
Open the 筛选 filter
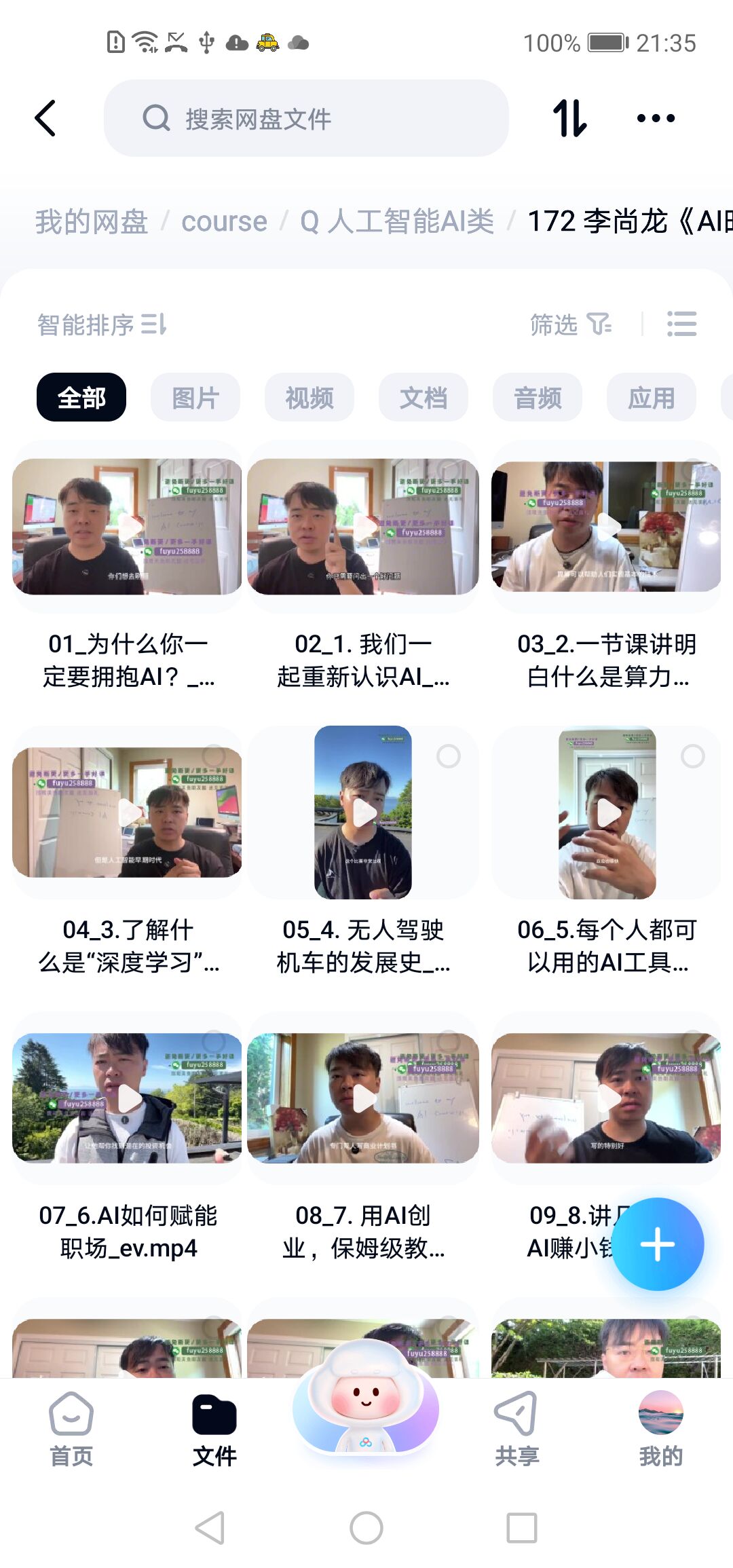570,324
